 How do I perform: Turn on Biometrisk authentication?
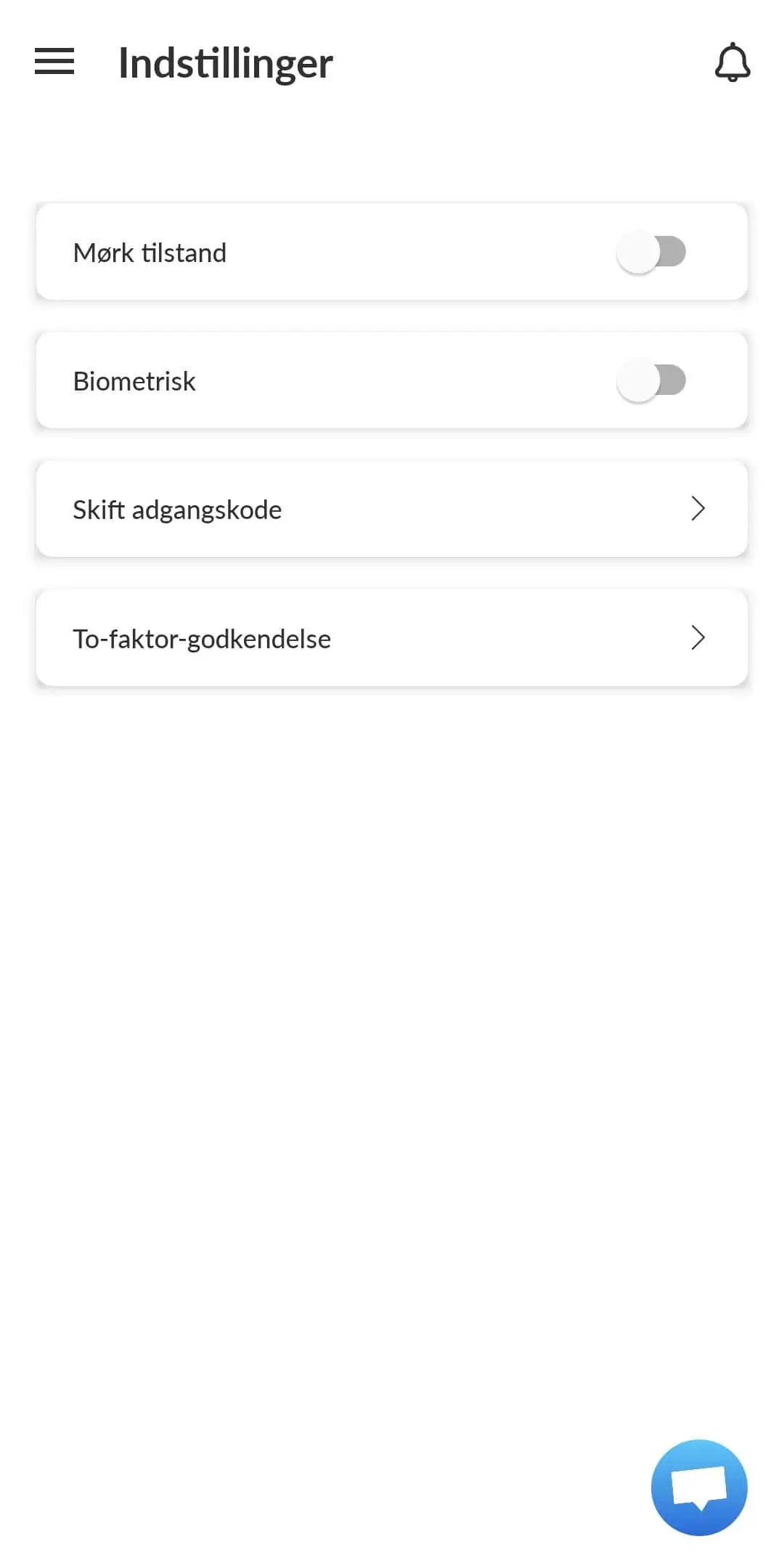(x=651, y=380)
